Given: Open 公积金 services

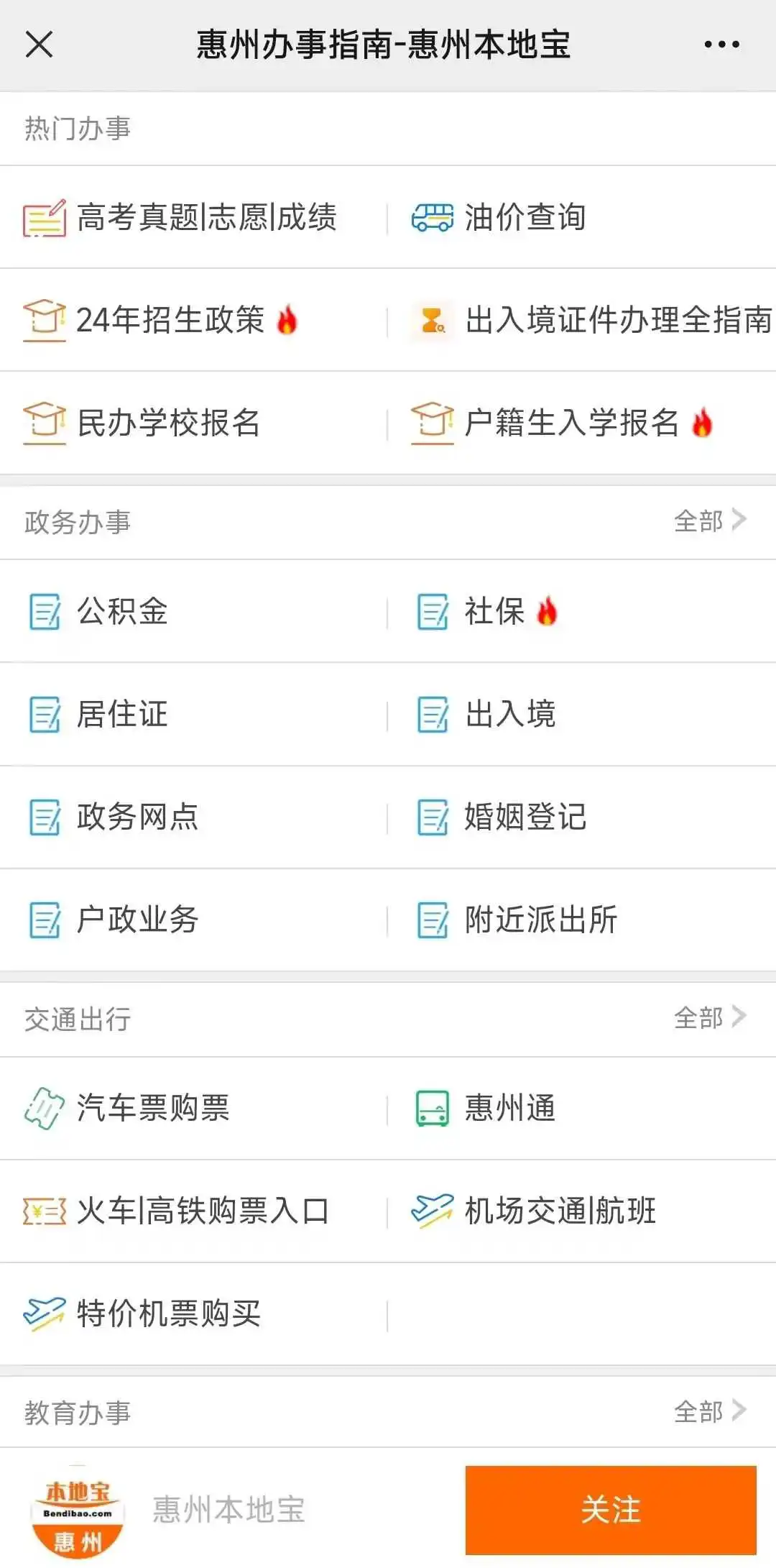Looking at the screenshot, I should tap(194, 612).
